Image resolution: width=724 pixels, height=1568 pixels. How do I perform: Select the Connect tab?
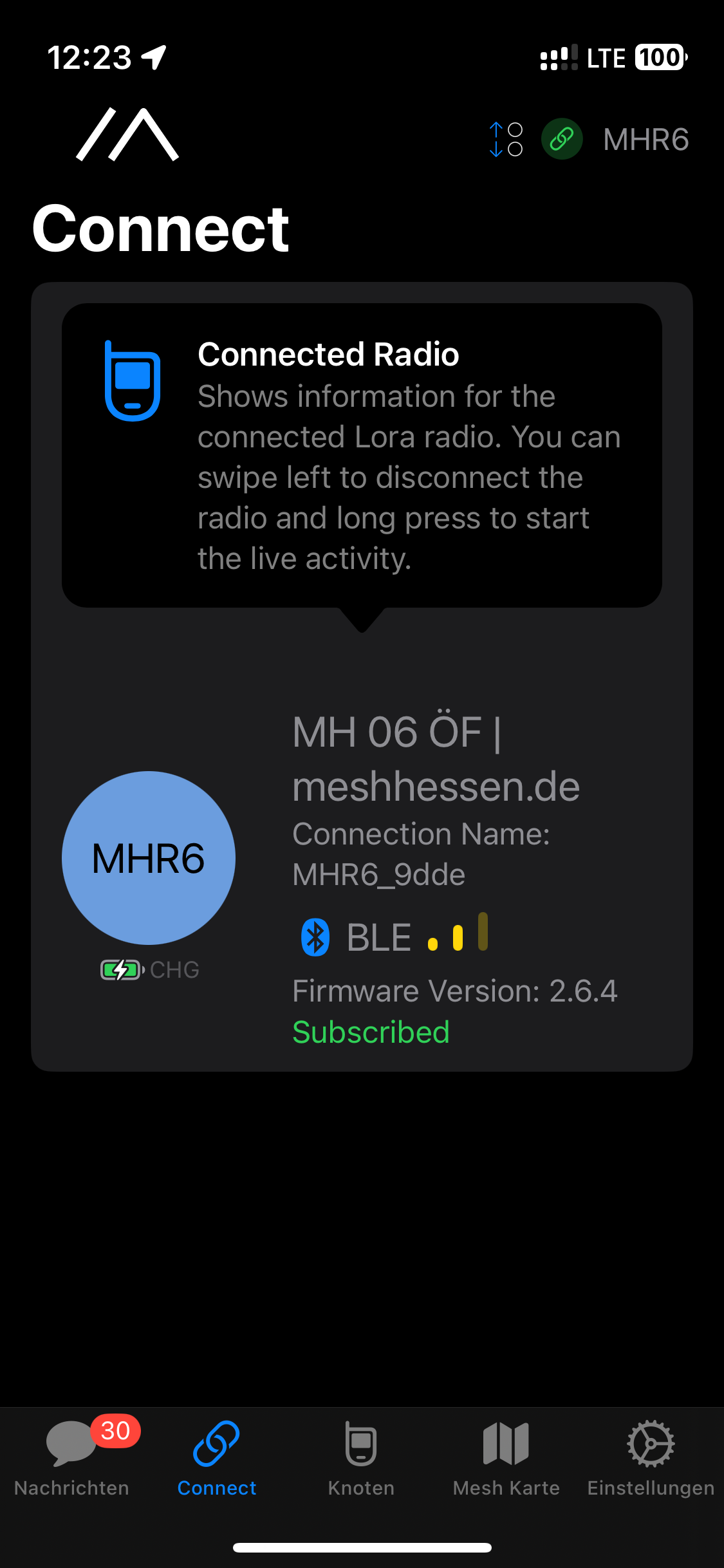tap(216, 1456)
